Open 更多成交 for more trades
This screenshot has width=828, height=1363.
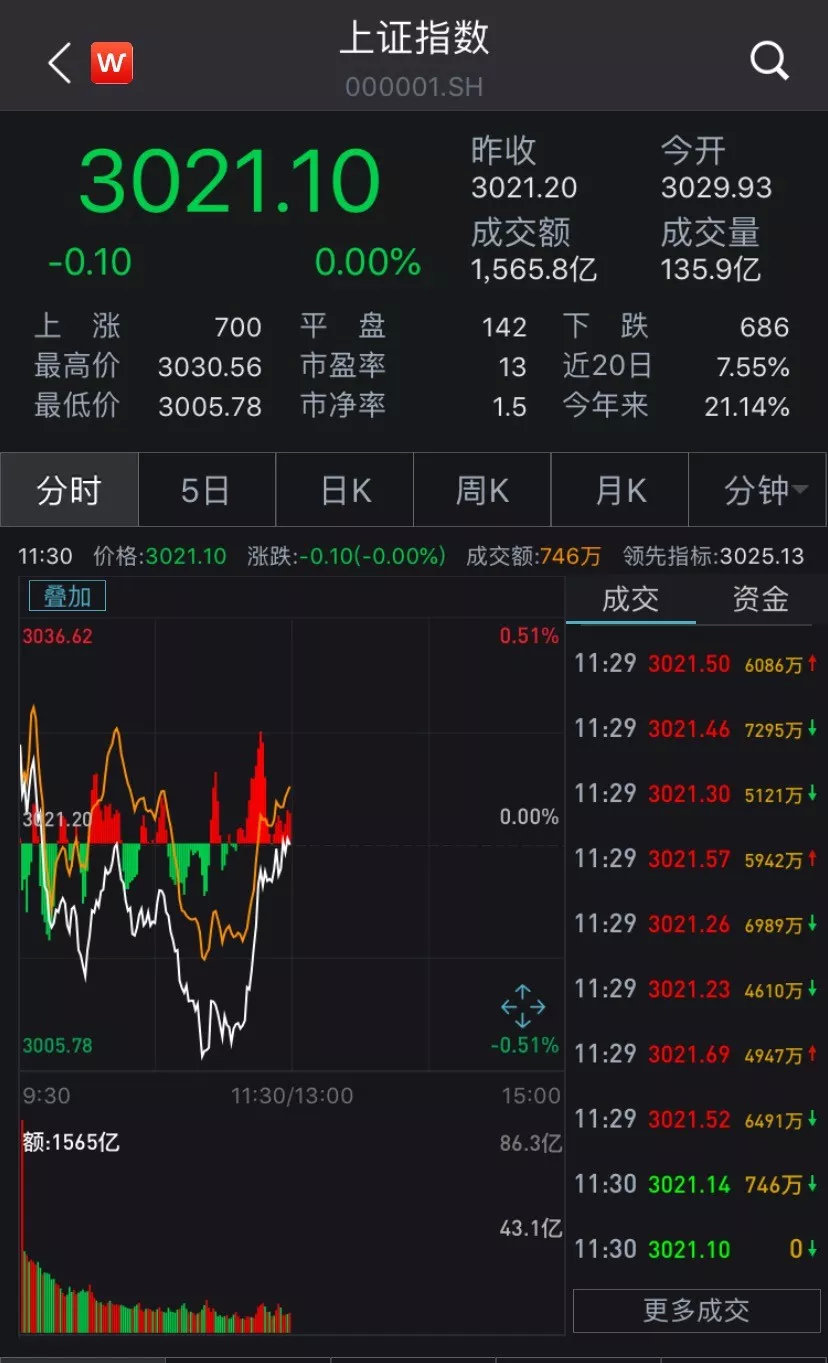[x=696, y=1310]
